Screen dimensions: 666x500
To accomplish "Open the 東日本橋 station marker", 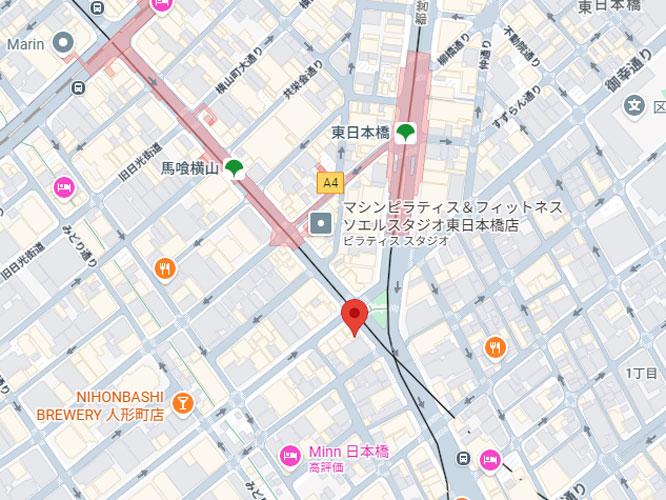I will (406, 132).
